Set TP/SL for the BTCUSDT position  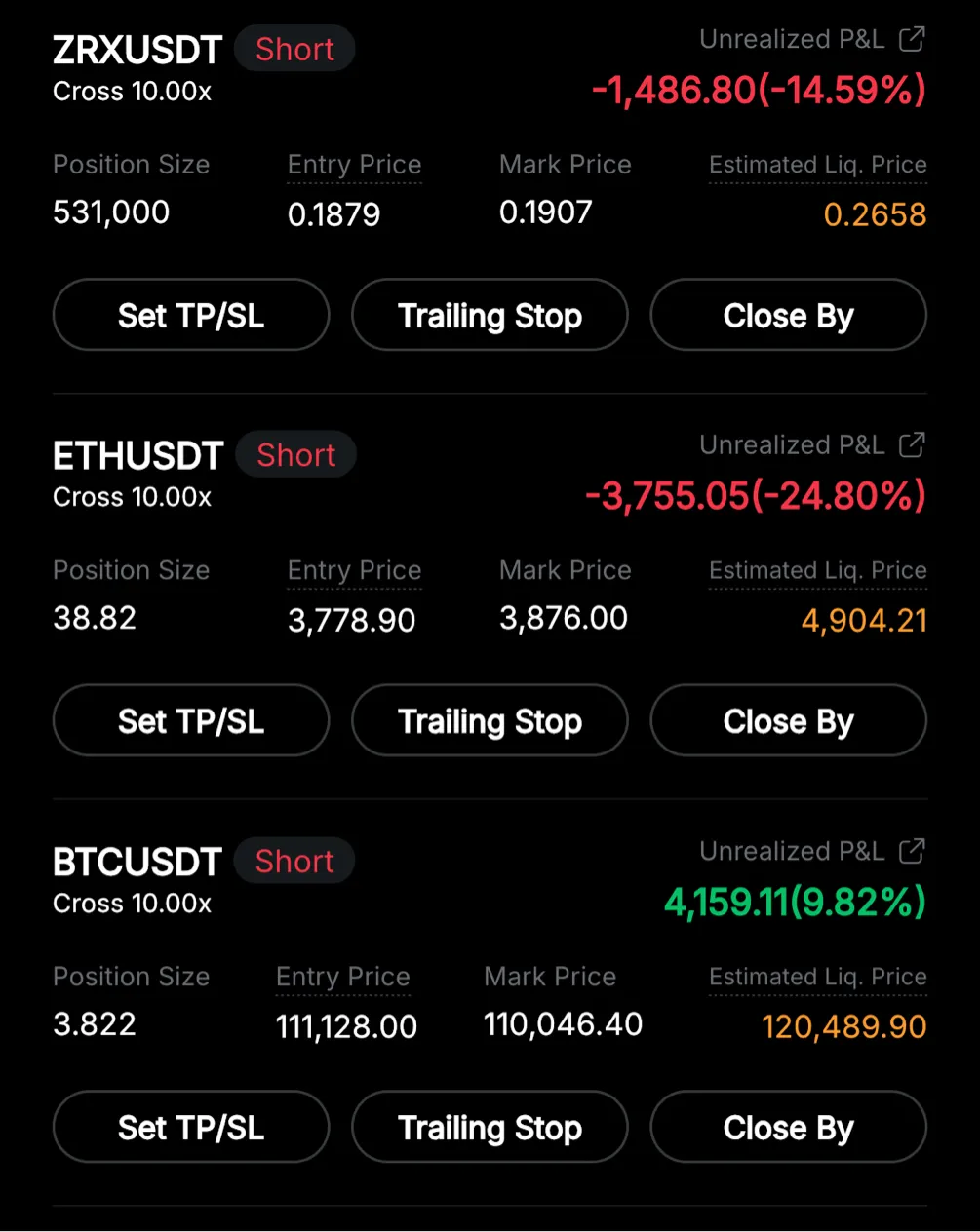(x=191, y=1127)
